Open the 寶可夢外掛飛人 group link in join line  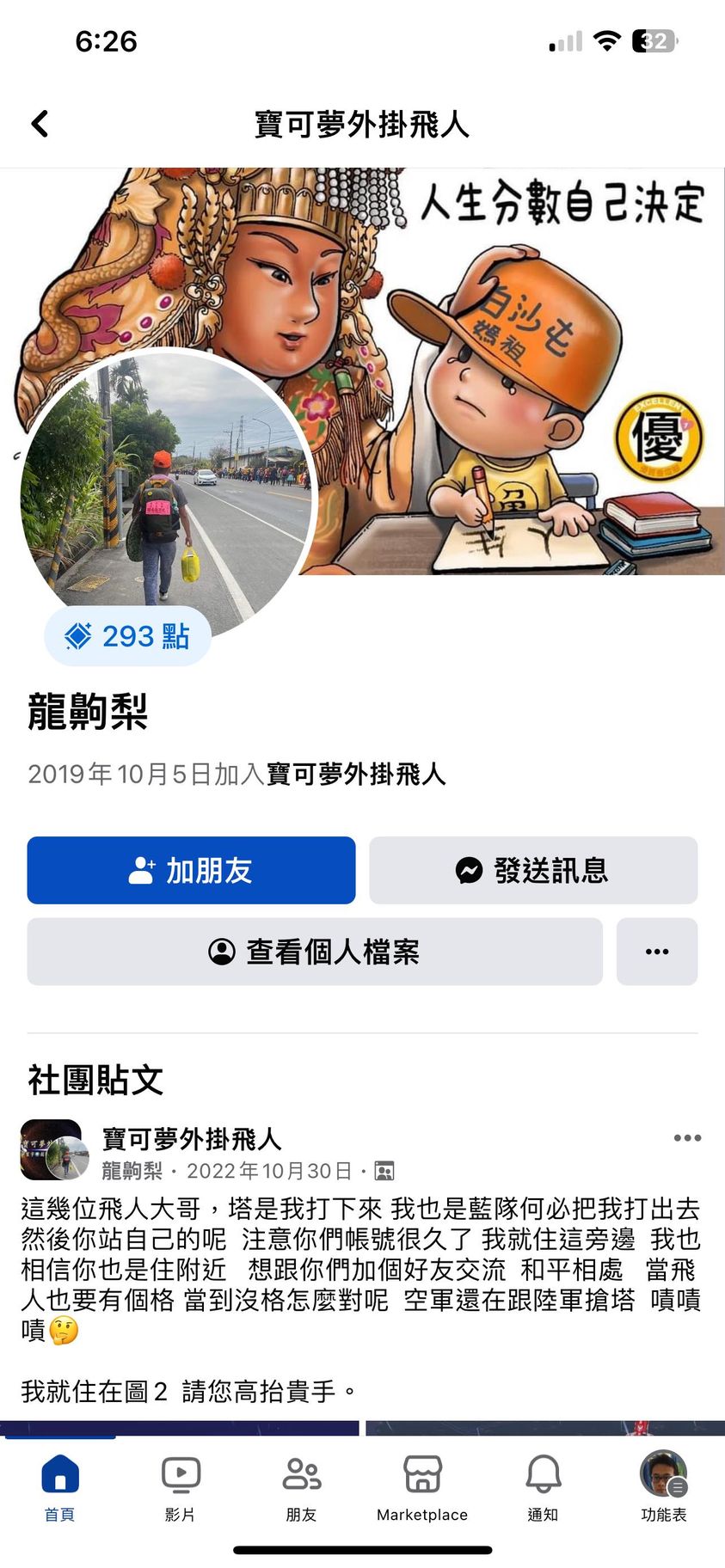pos(356,774)
